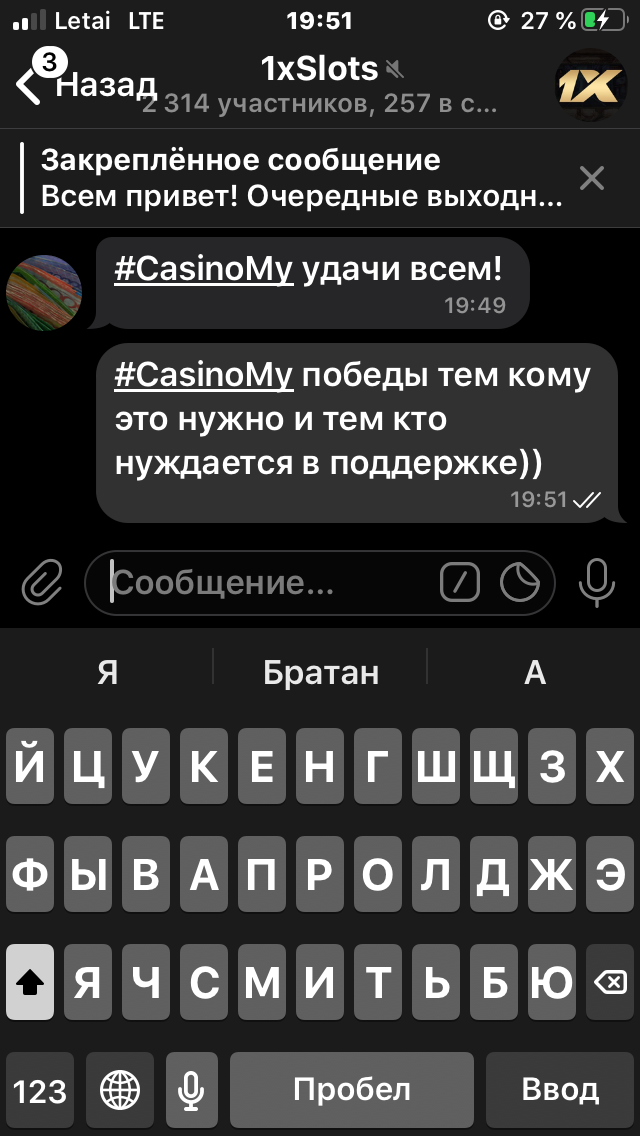Record a voice message with the microphone
This screenshot has width=640, height=1136.
pos(597,582)
